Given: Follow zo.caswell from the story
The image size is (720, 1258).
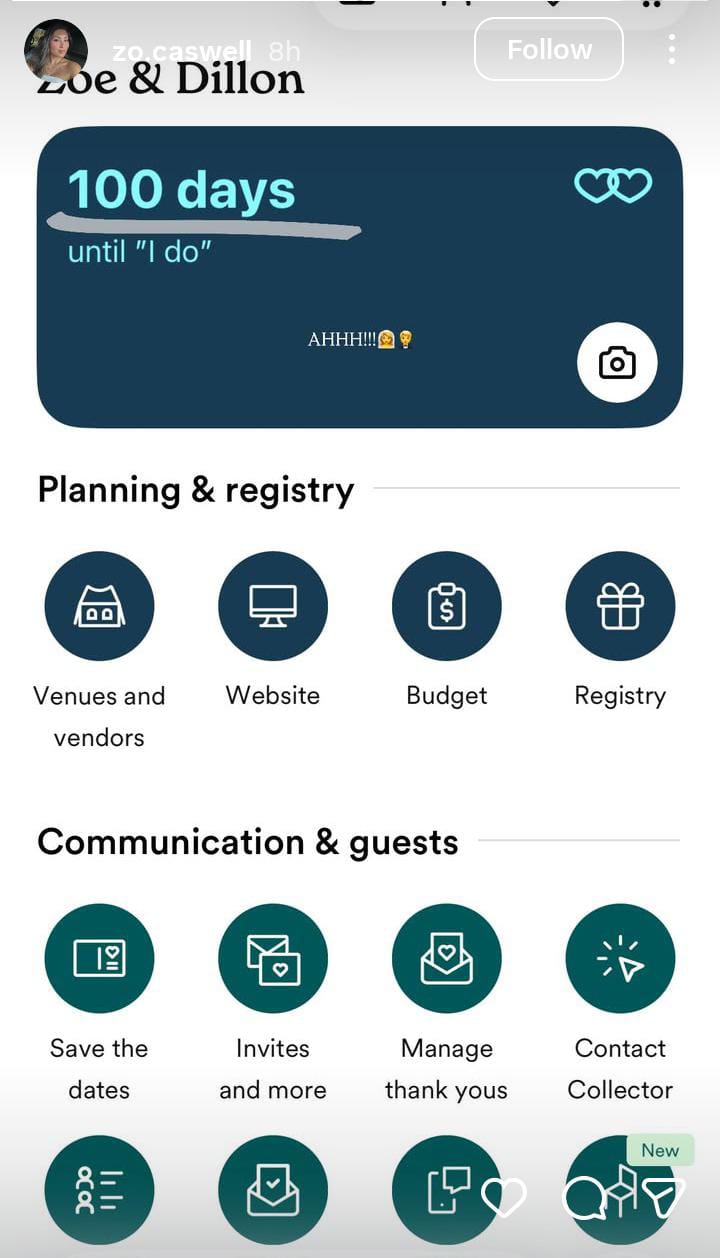Looking at the screenshot, I should 548,50.
